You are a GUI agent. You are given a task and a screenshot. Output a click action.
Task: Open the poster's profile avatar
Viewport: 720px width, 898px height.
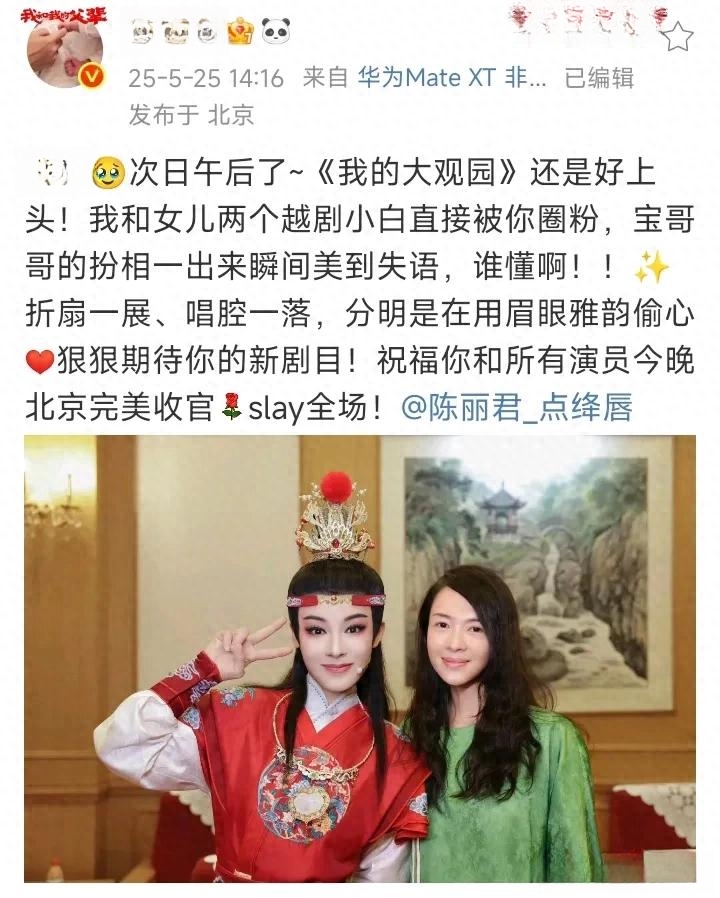click(63, 48)
